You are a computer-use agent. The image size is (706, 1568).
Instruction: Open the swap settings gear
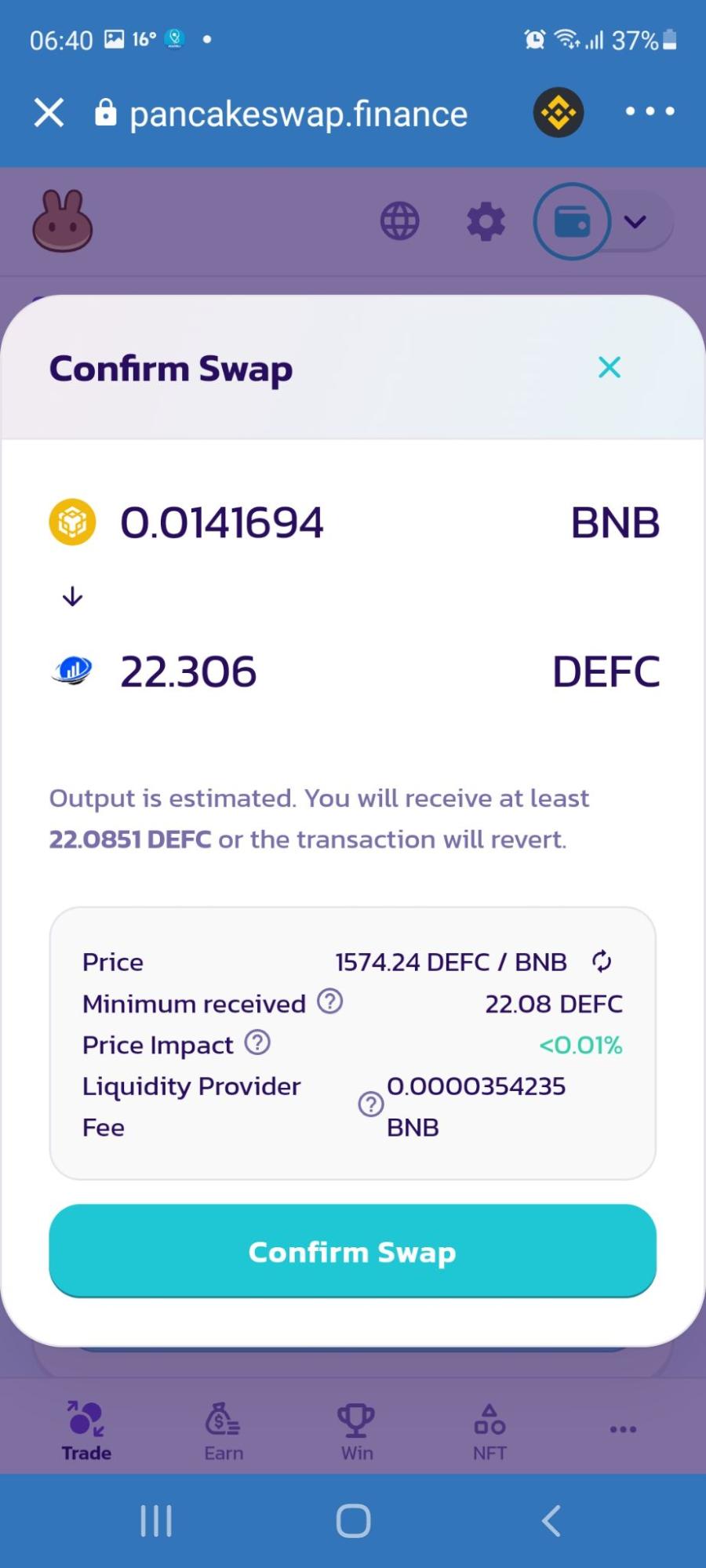(485, 220)
